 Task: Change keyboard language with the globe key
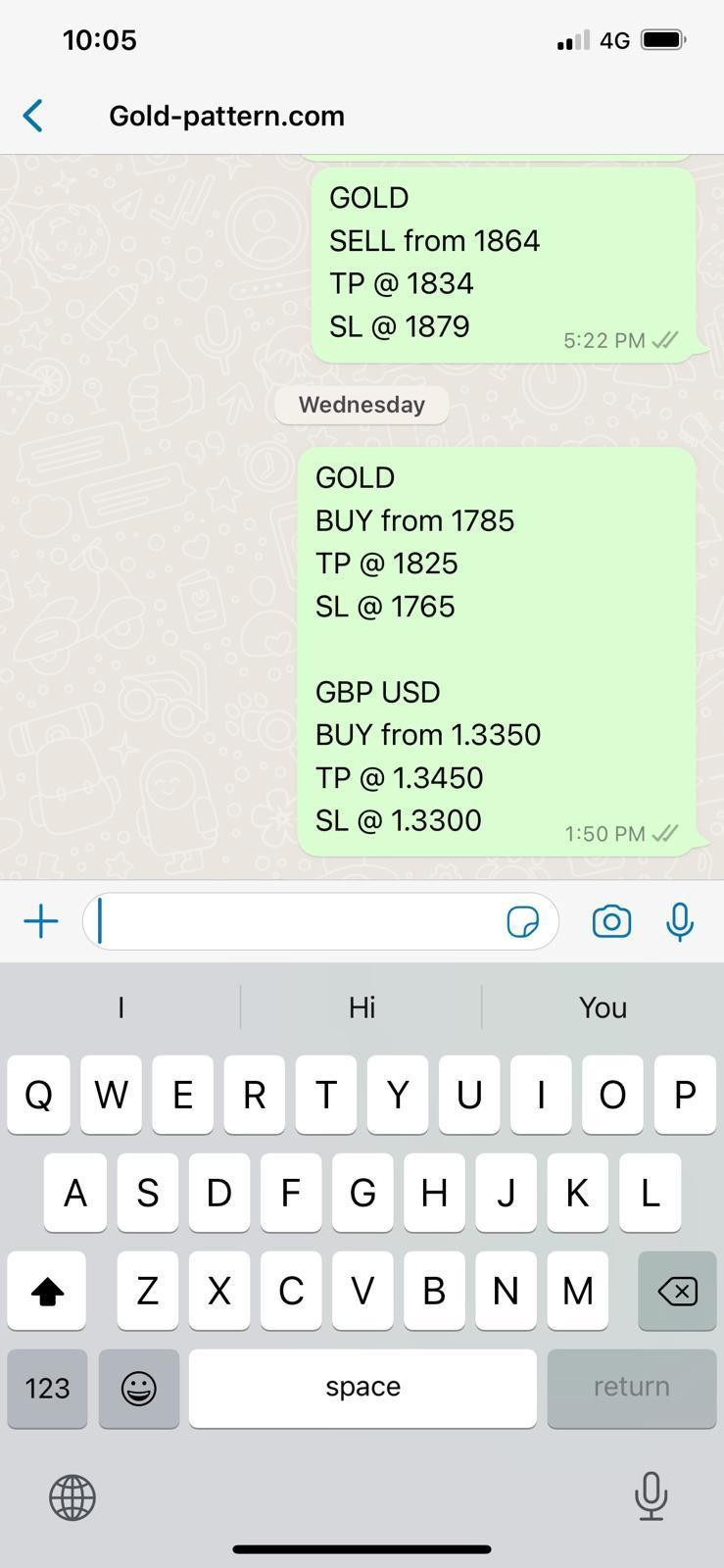click(72, 1496)
